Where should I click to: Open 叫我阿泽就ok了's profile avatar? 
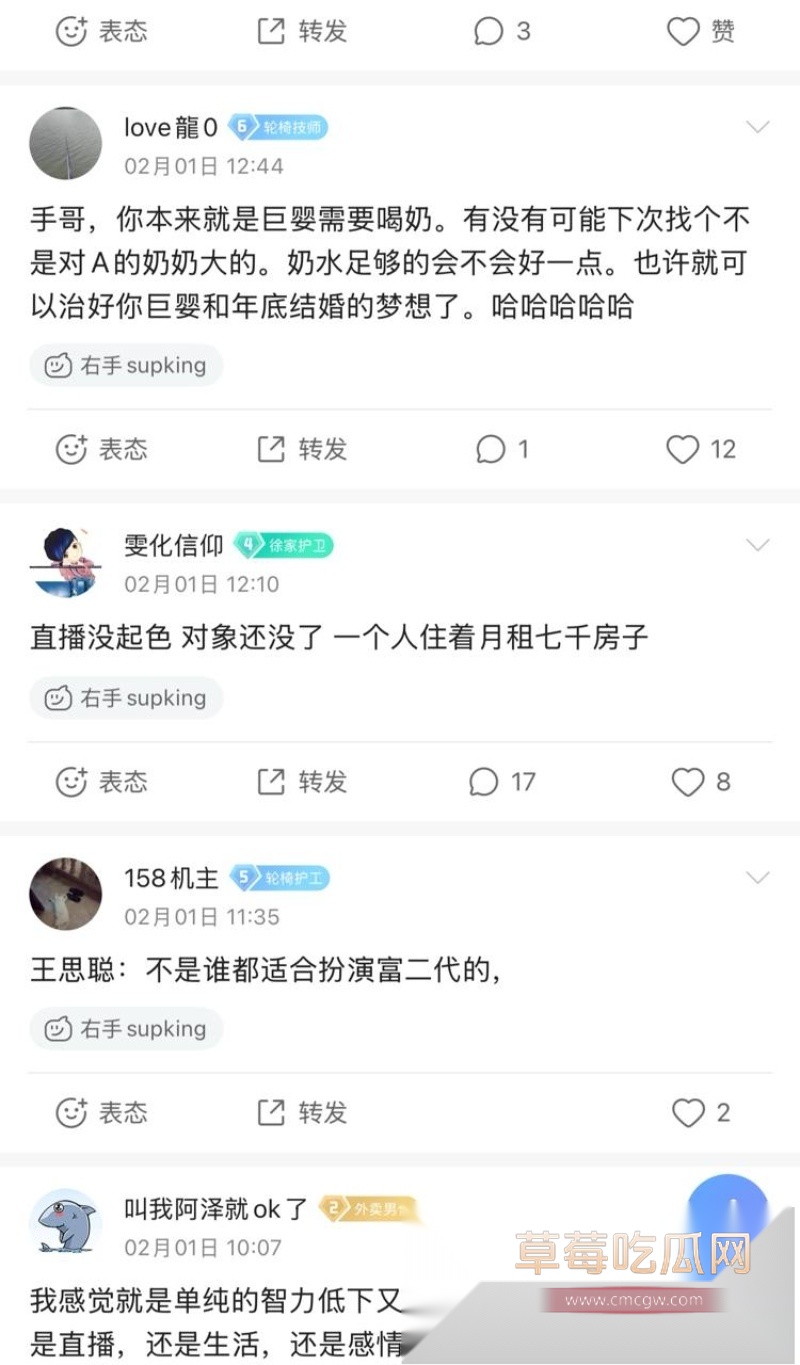[65, 1222]
